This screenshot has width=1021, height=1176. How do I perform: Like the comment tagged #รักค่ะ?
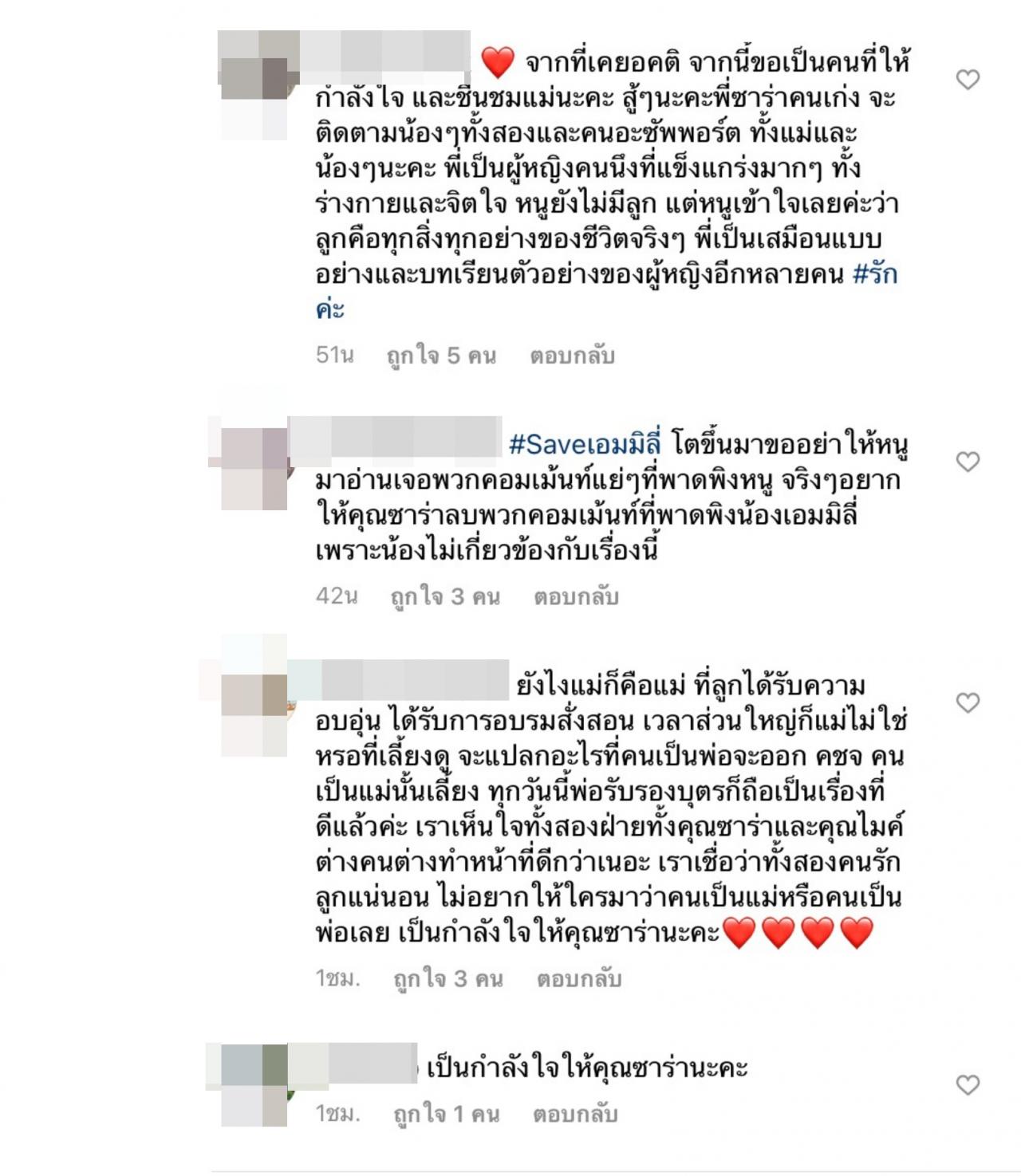(x=967, y=80)
